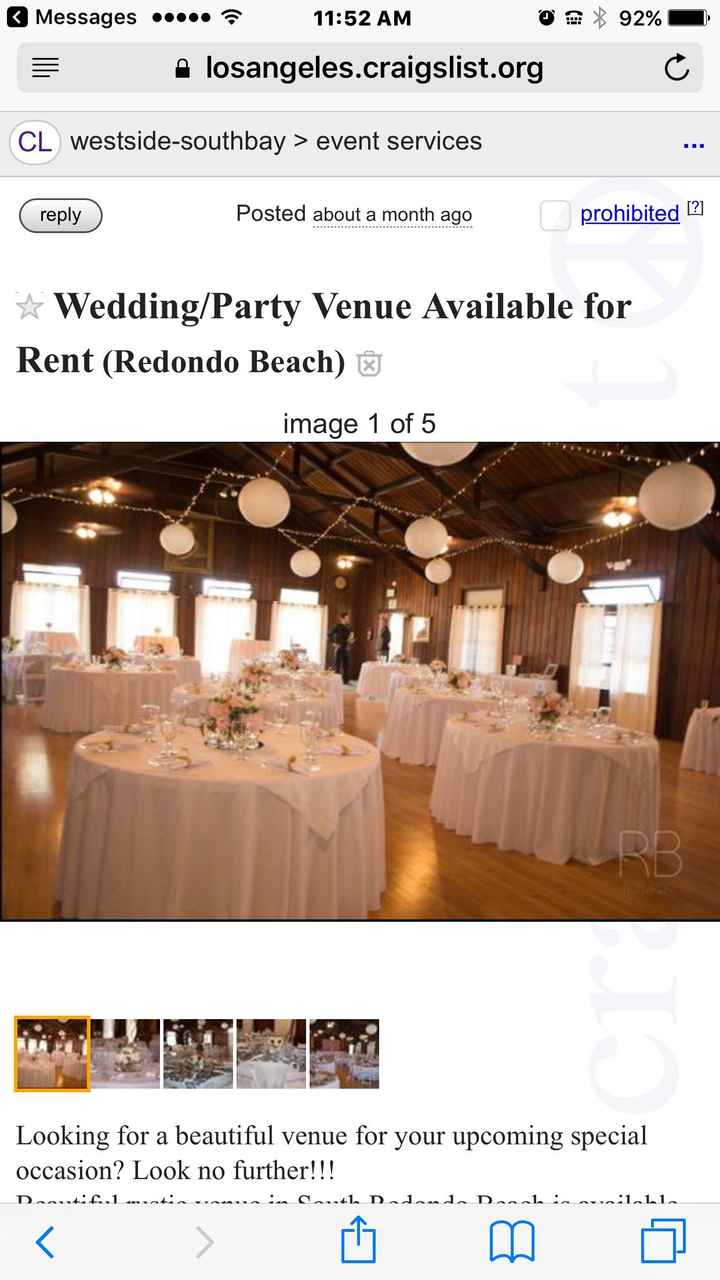Open event services category link
Screen dimensions: 720x1280
(x=398, y=142)
